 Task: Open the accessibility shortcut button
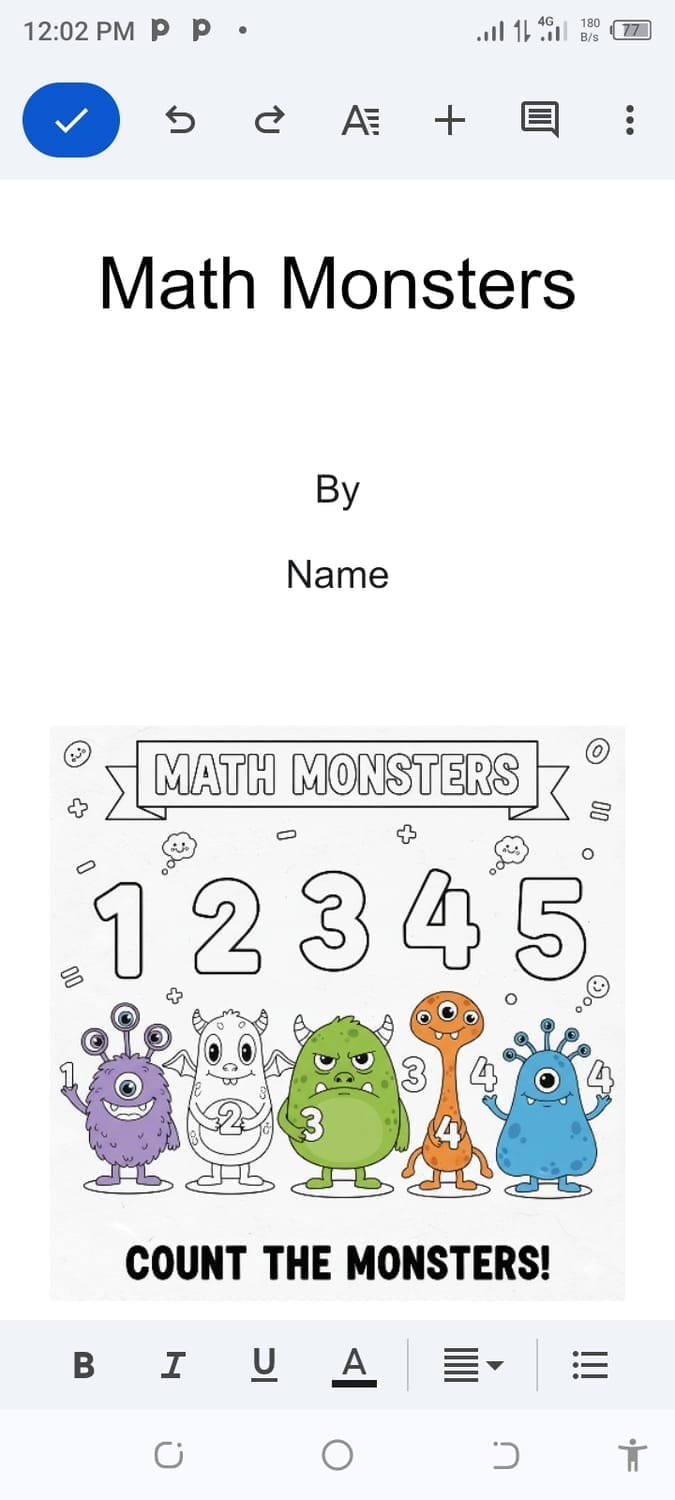pos(632,1455)
